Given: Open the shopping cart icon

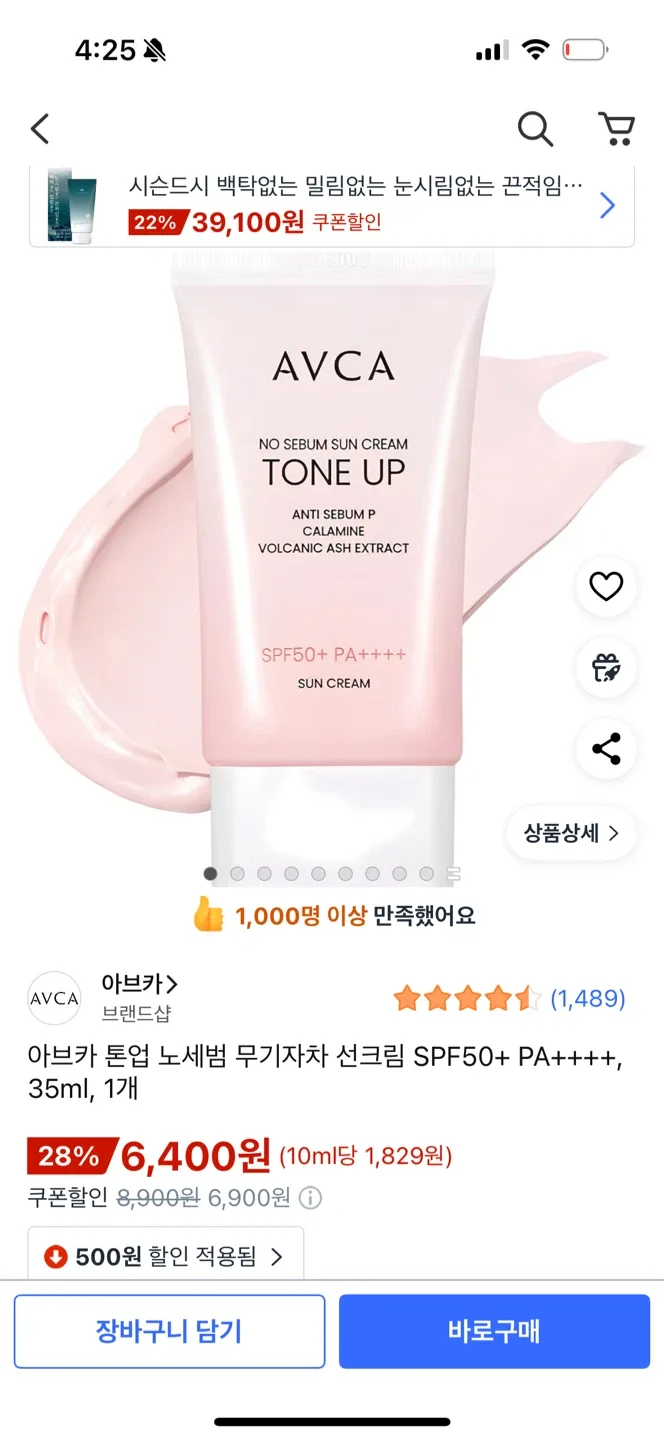Looking at the screenshot, I should coord(616,128).
